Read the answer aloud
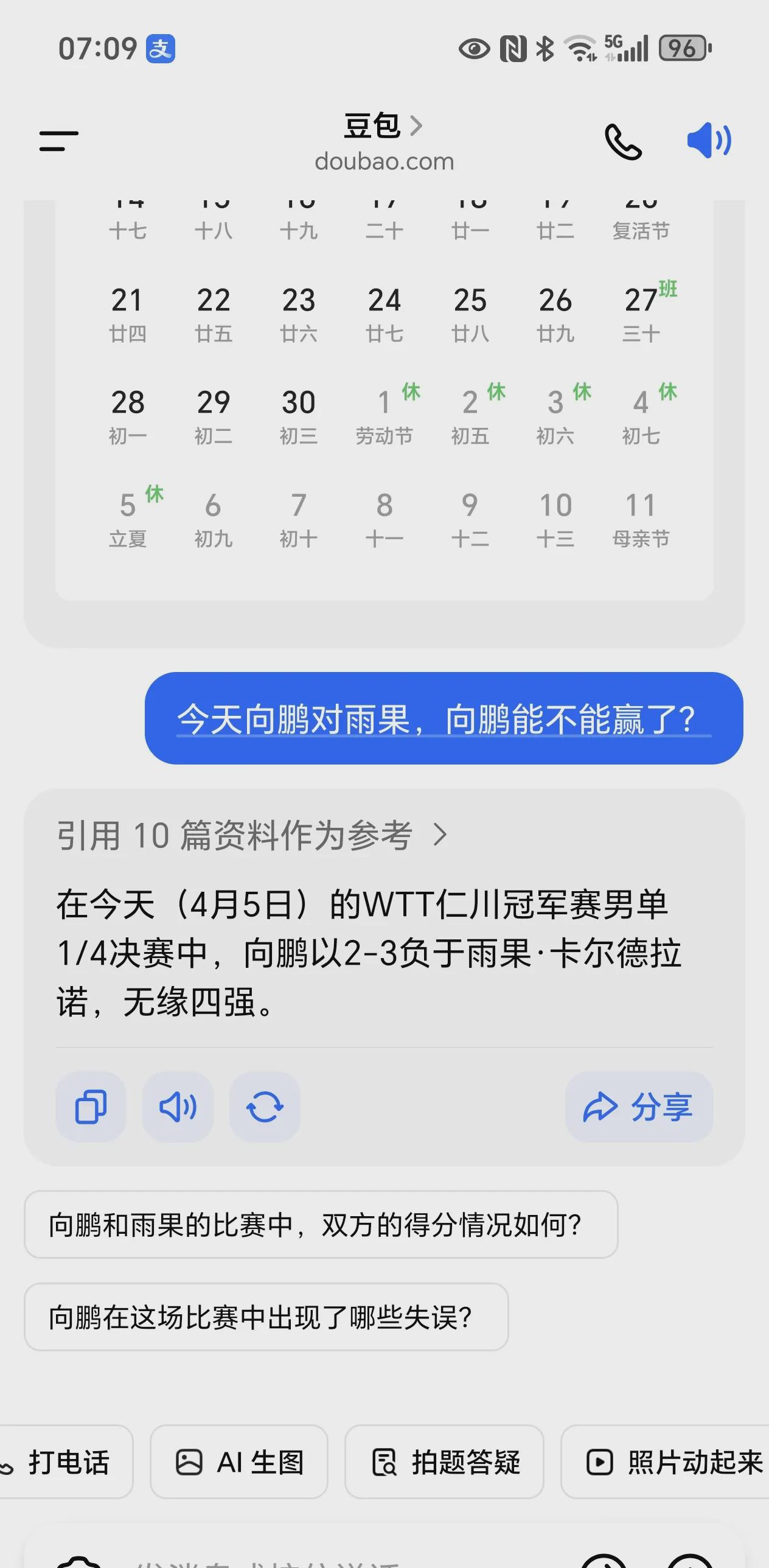This screenshot has width=769, height=1568. tap(178, 1107)
